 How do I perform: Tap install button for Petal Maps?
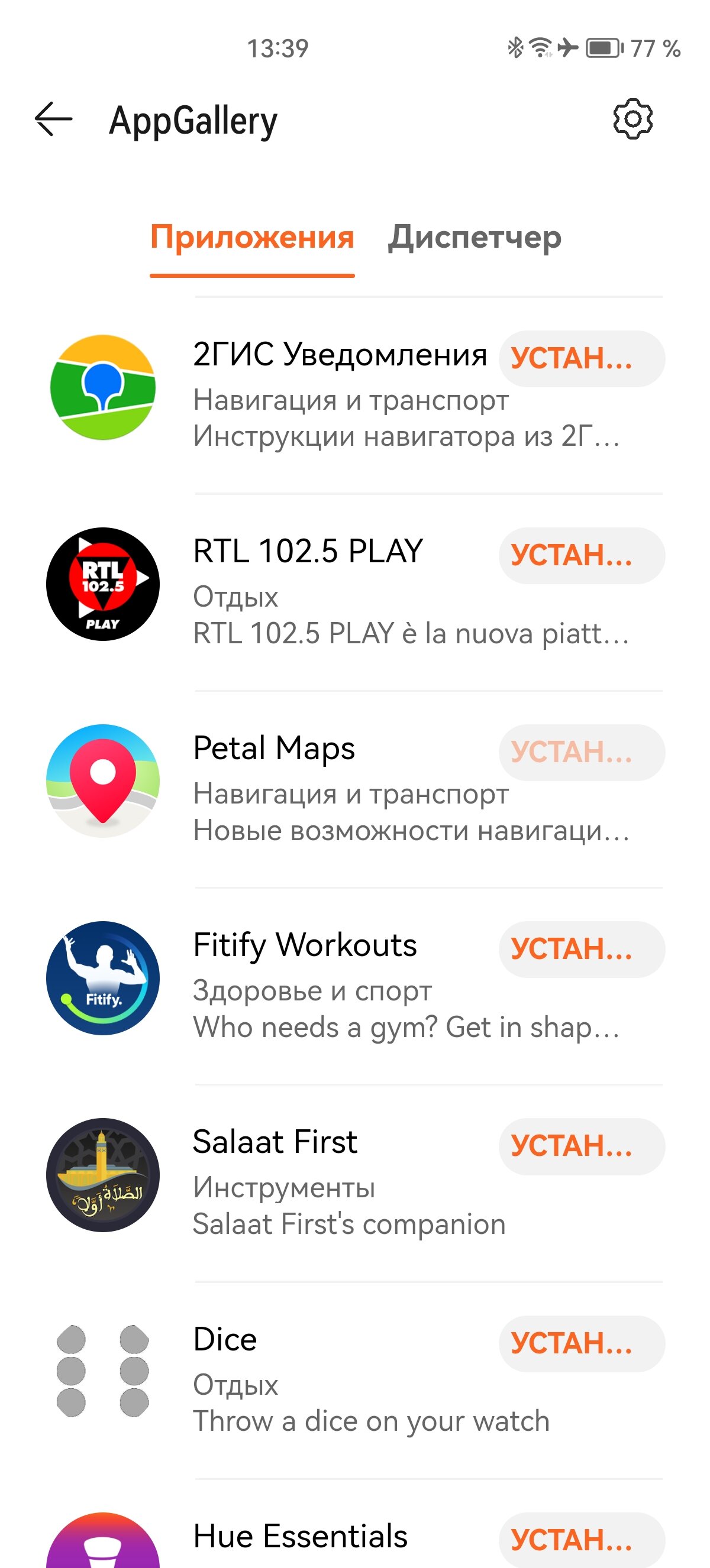click(582, 752)
